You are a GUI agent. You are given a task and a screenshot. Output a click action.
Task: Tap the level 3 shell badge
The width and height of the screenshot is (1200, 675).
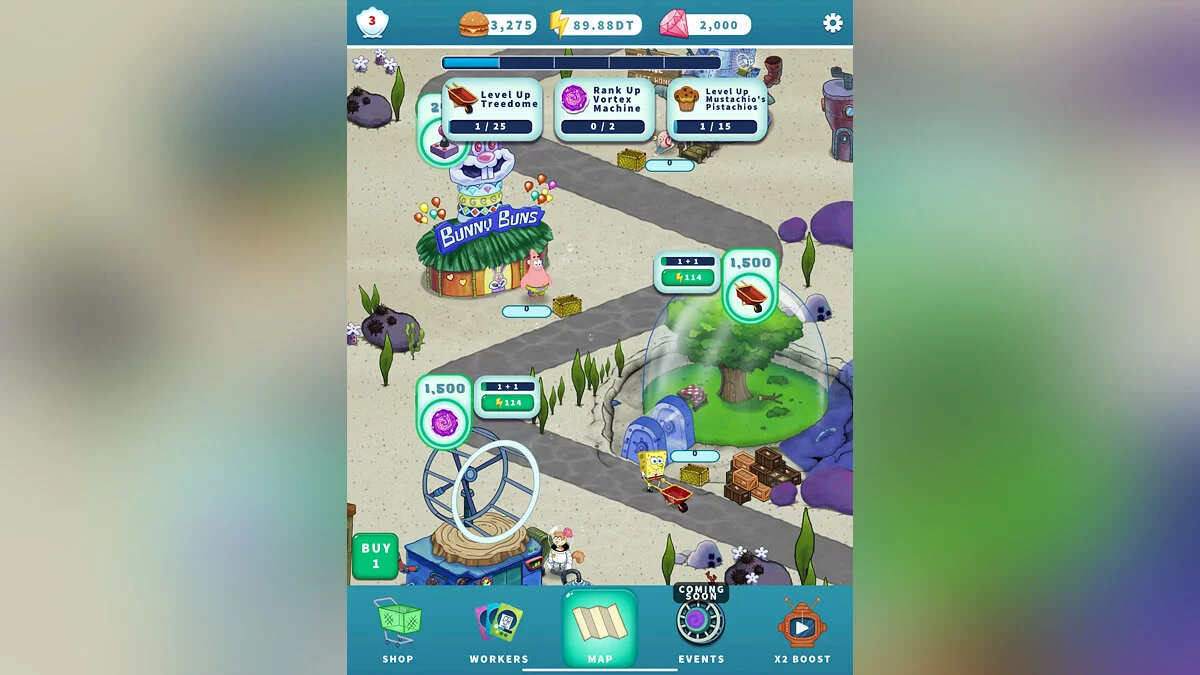[x=372, y=22]
